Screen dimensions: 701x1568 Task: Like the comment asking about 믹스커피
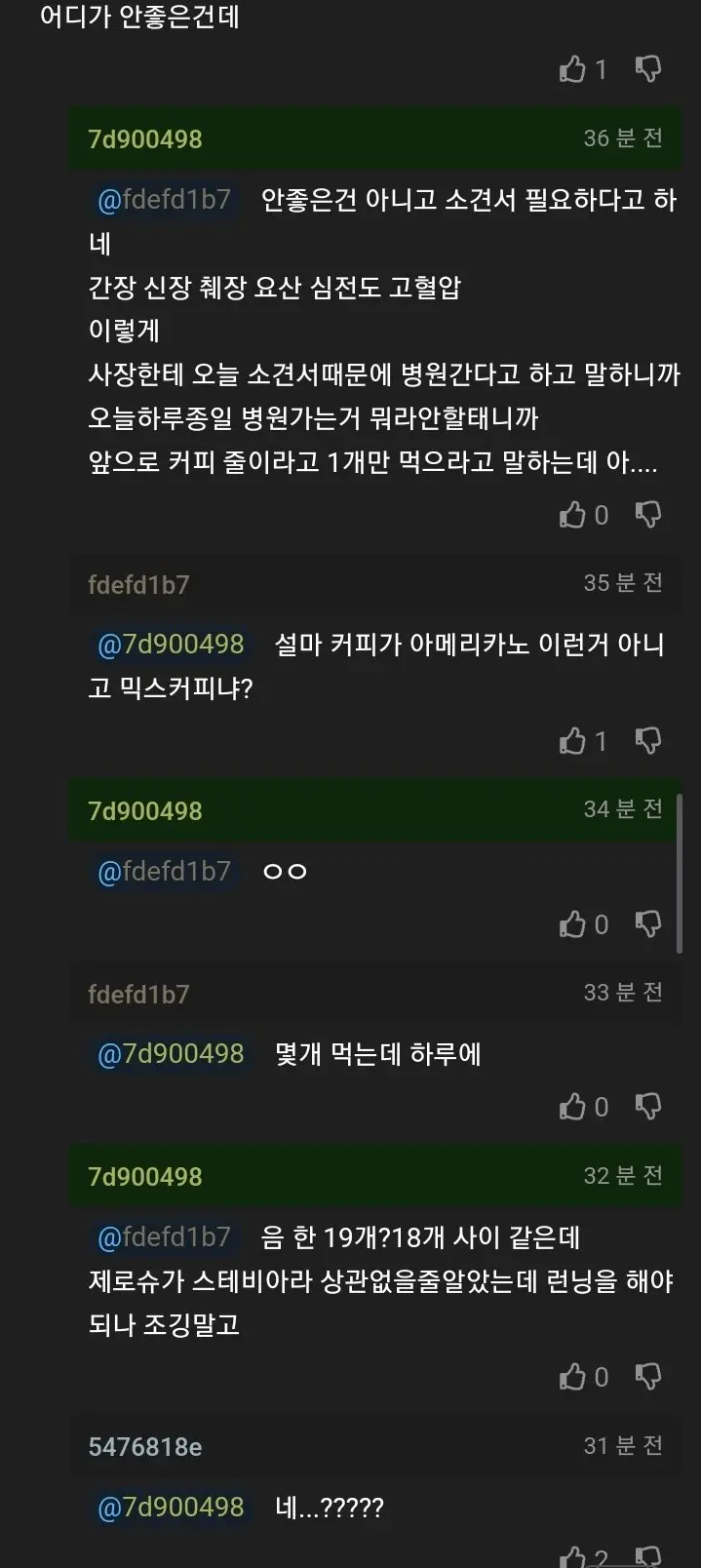click(572, 742)
